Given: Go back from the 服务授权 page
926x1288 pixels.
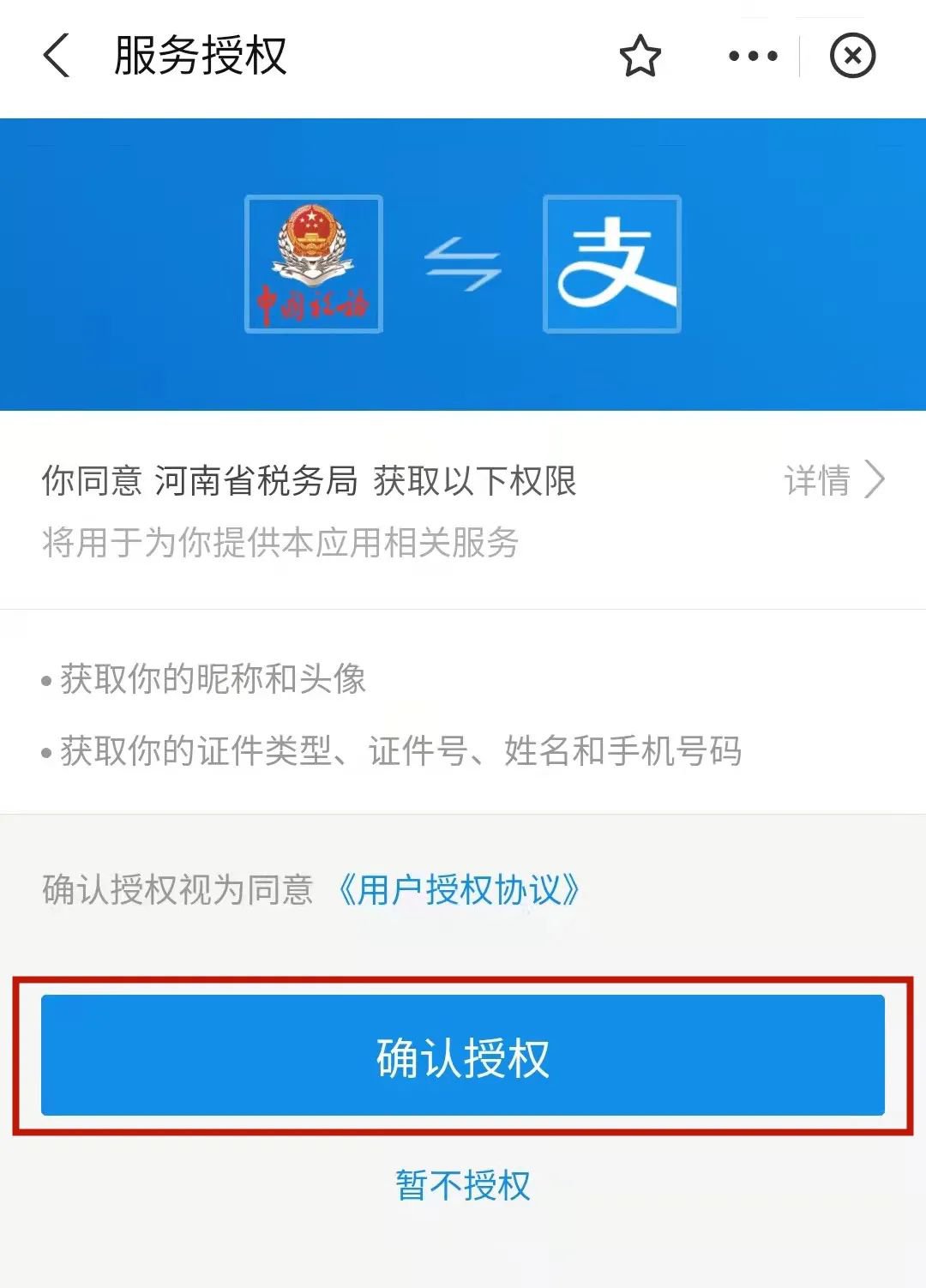Looking at the screenshot, I should click(57, 57).
